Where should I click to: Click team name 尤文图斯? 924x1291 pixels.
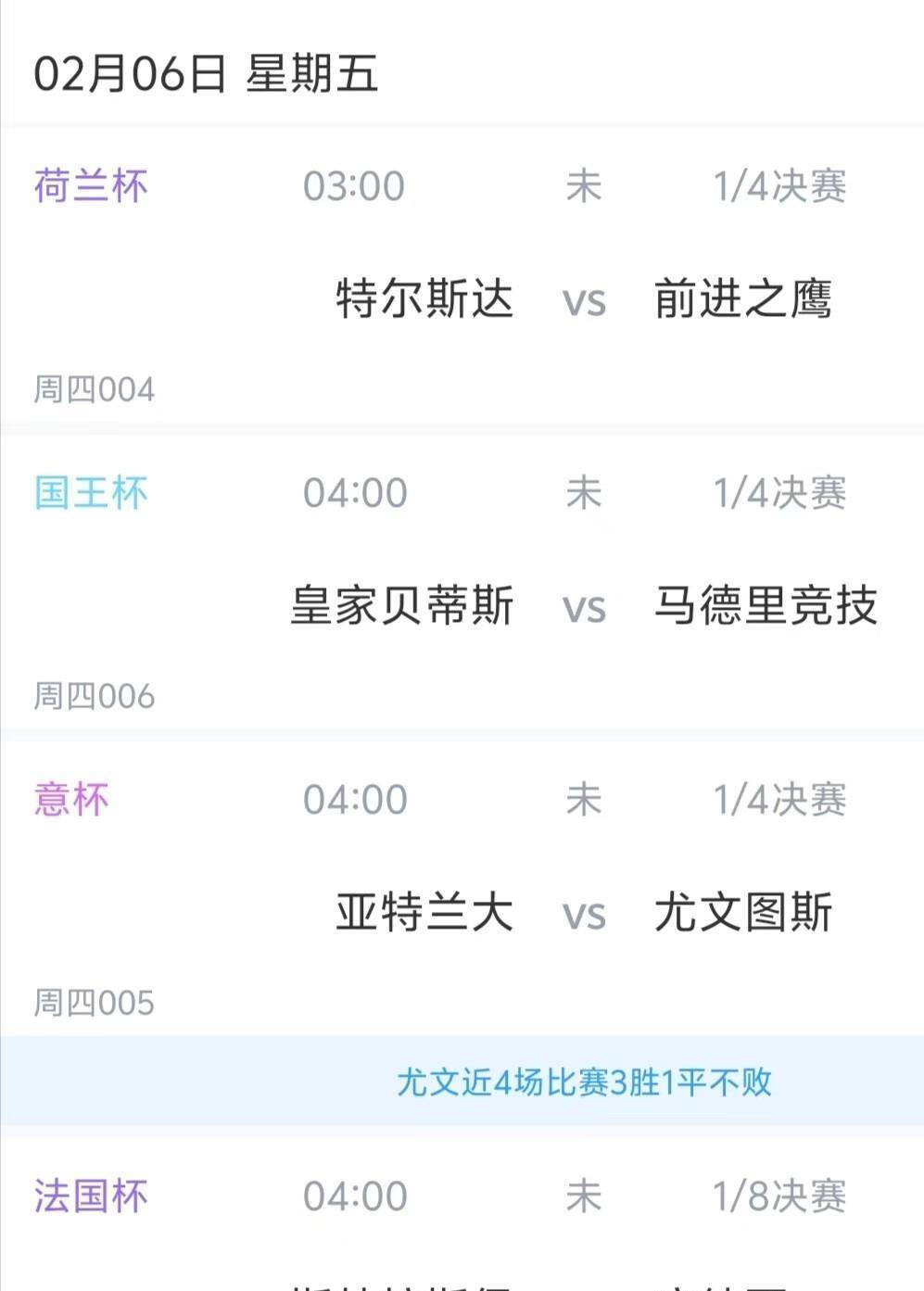(x=741, y=913)
